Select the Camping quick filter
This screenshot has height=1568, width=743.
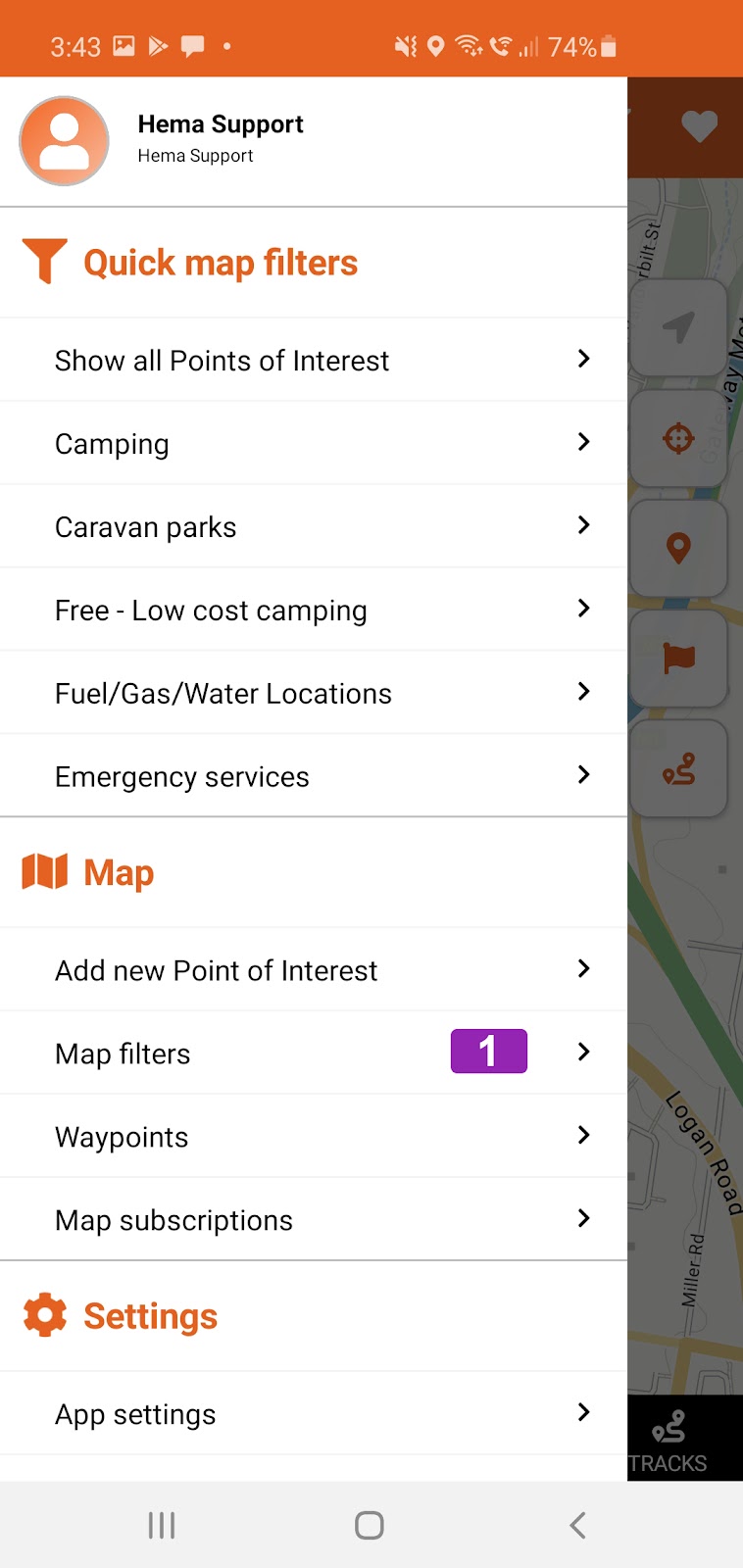314,443
